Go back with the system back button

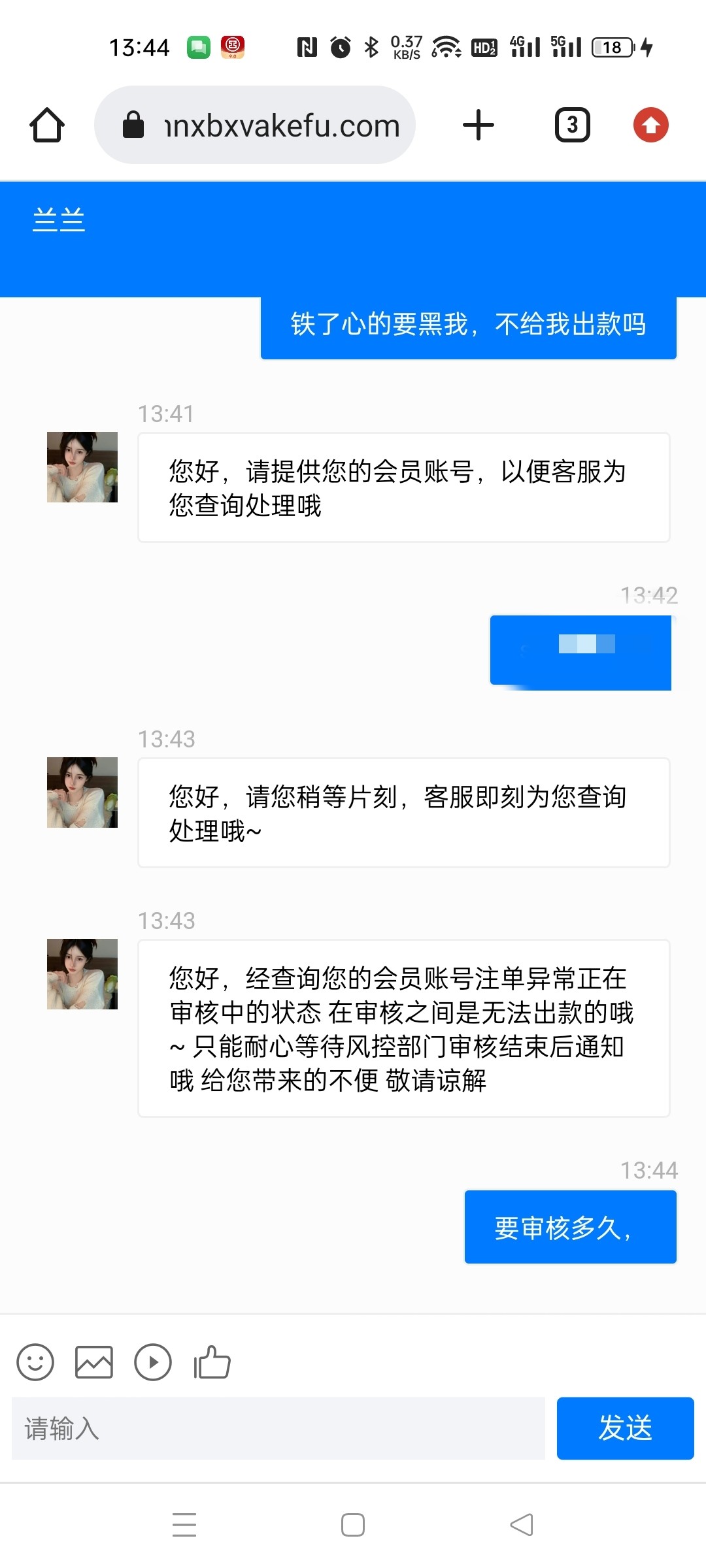522,1526
